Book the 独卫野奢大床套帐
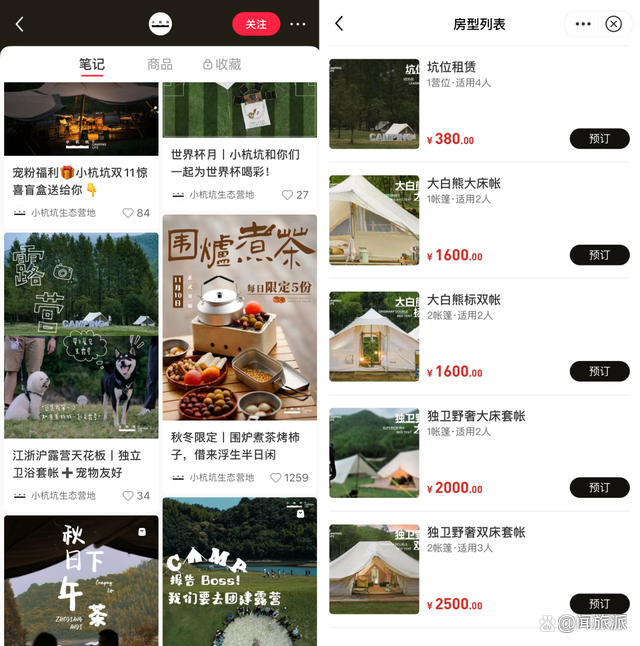This screenshot has height=646, width=640. pyautogui.click(x=599, y=488)
